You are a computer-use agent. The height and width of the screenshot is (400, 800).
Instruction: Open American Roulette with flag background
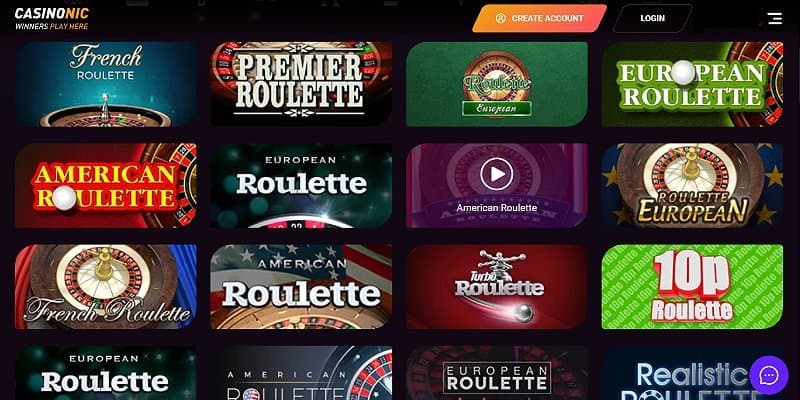(301, 286)
